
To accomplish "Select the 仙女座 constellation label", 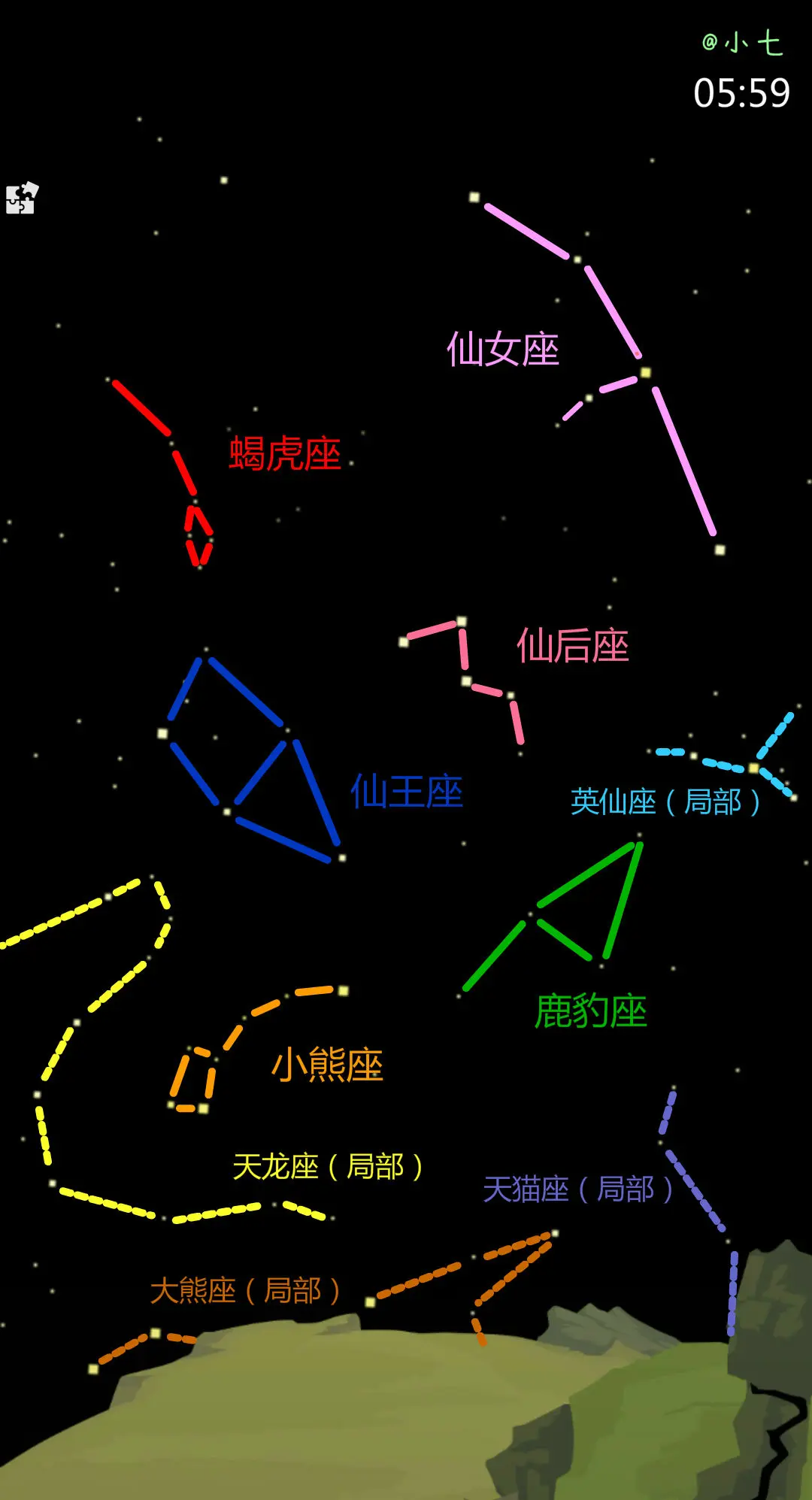I will [x=504, y=350].
